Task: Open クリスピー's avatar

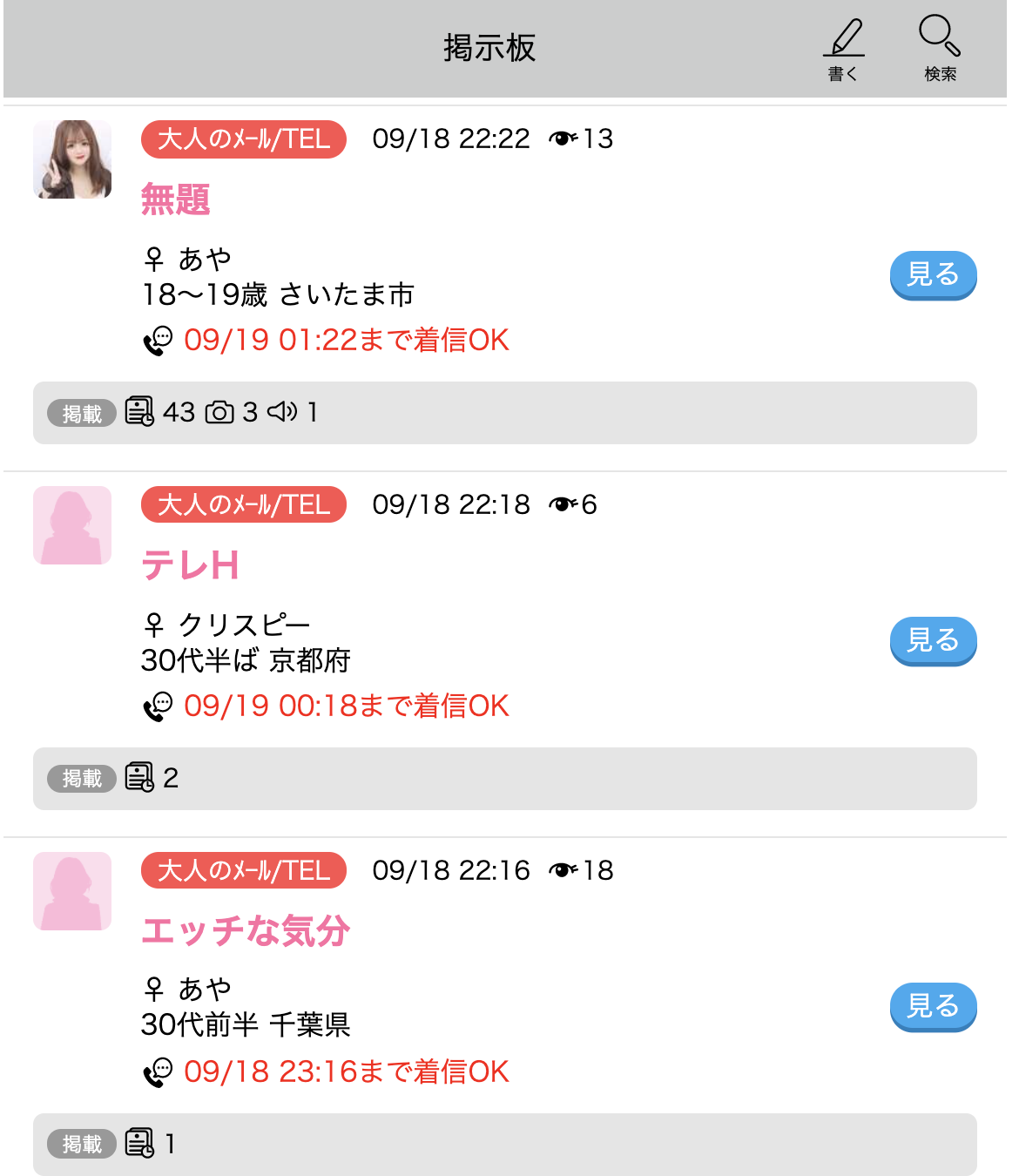Action: coord(72,525)
